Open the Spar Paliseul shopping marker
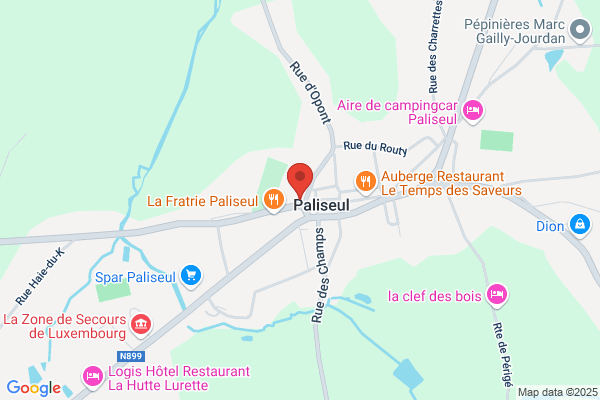Screen dimensions: 600x400 (191, 276)
